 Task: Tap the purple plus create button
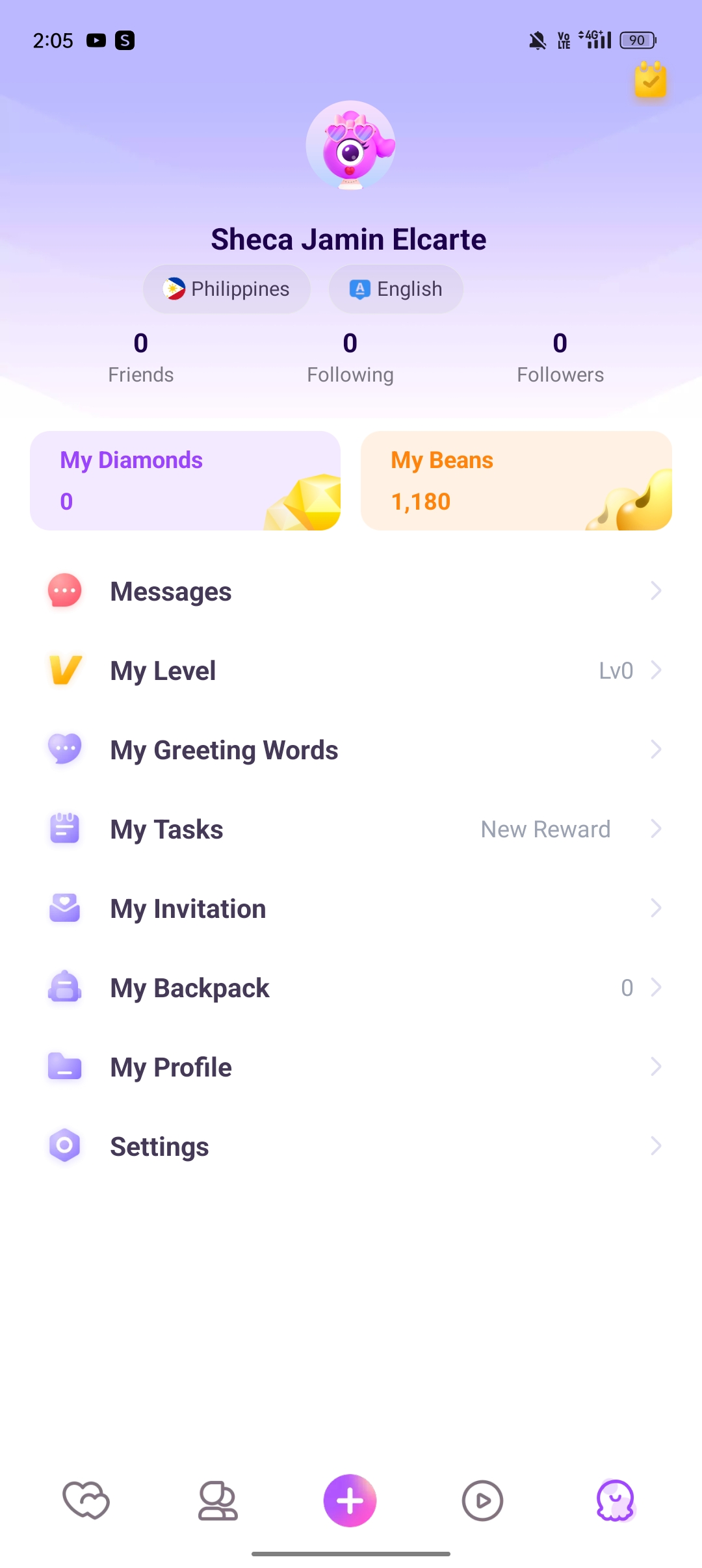pyautogui.click(x=350, y=1500)
